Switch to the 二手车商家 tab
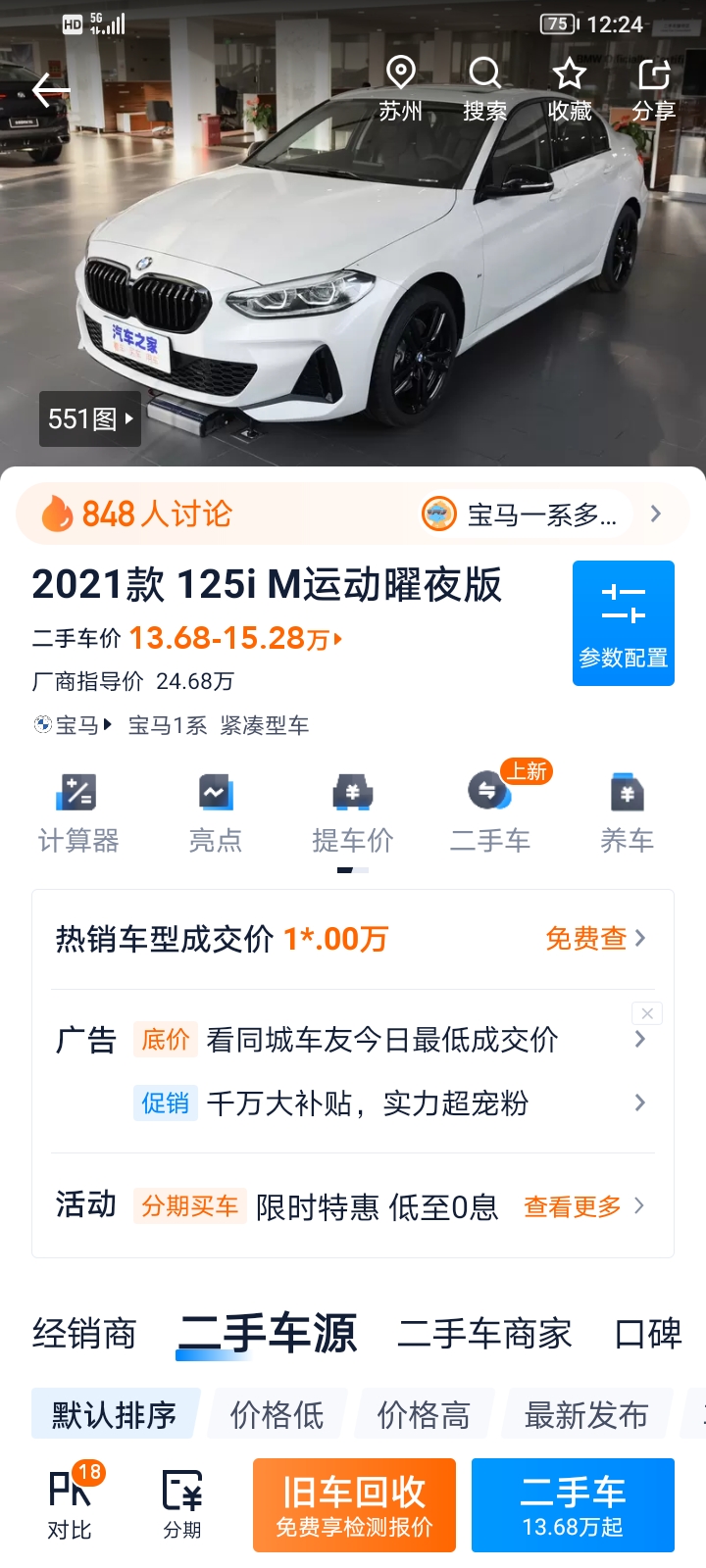The width and height of the screenshot is (706, 1568). 484,1334
